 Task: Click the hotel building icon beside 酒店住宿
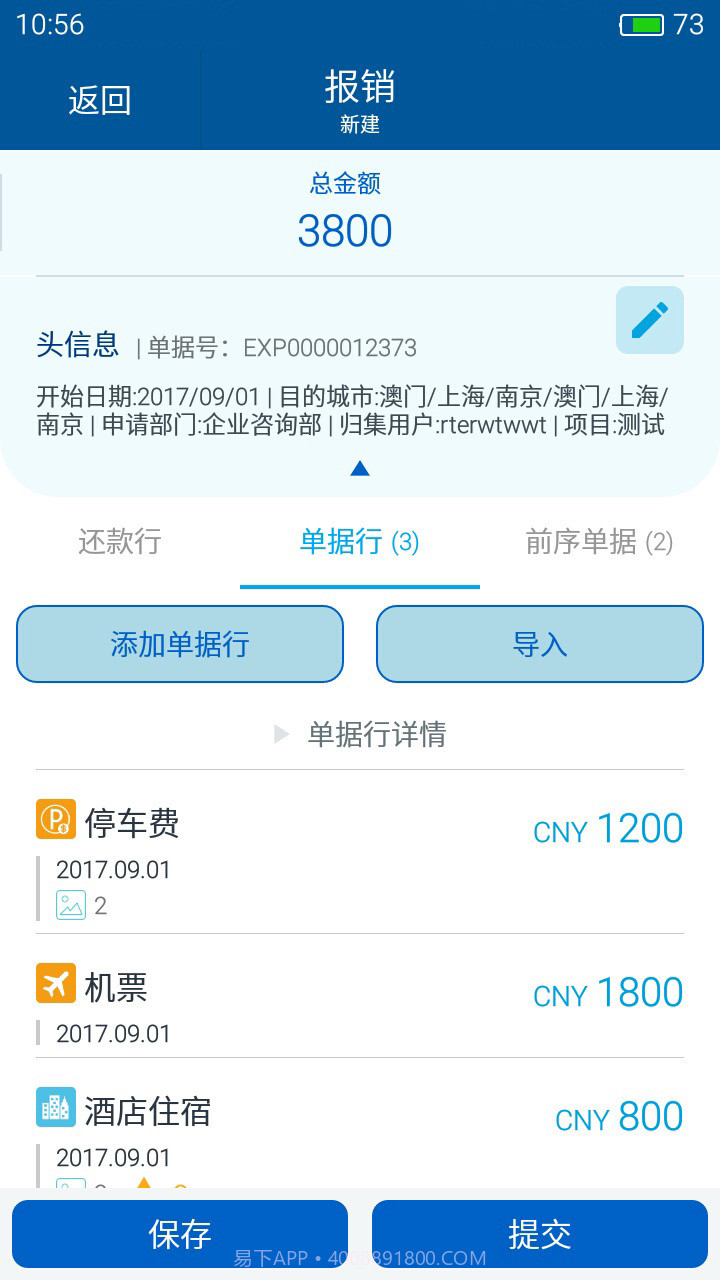pos(55,1107)
